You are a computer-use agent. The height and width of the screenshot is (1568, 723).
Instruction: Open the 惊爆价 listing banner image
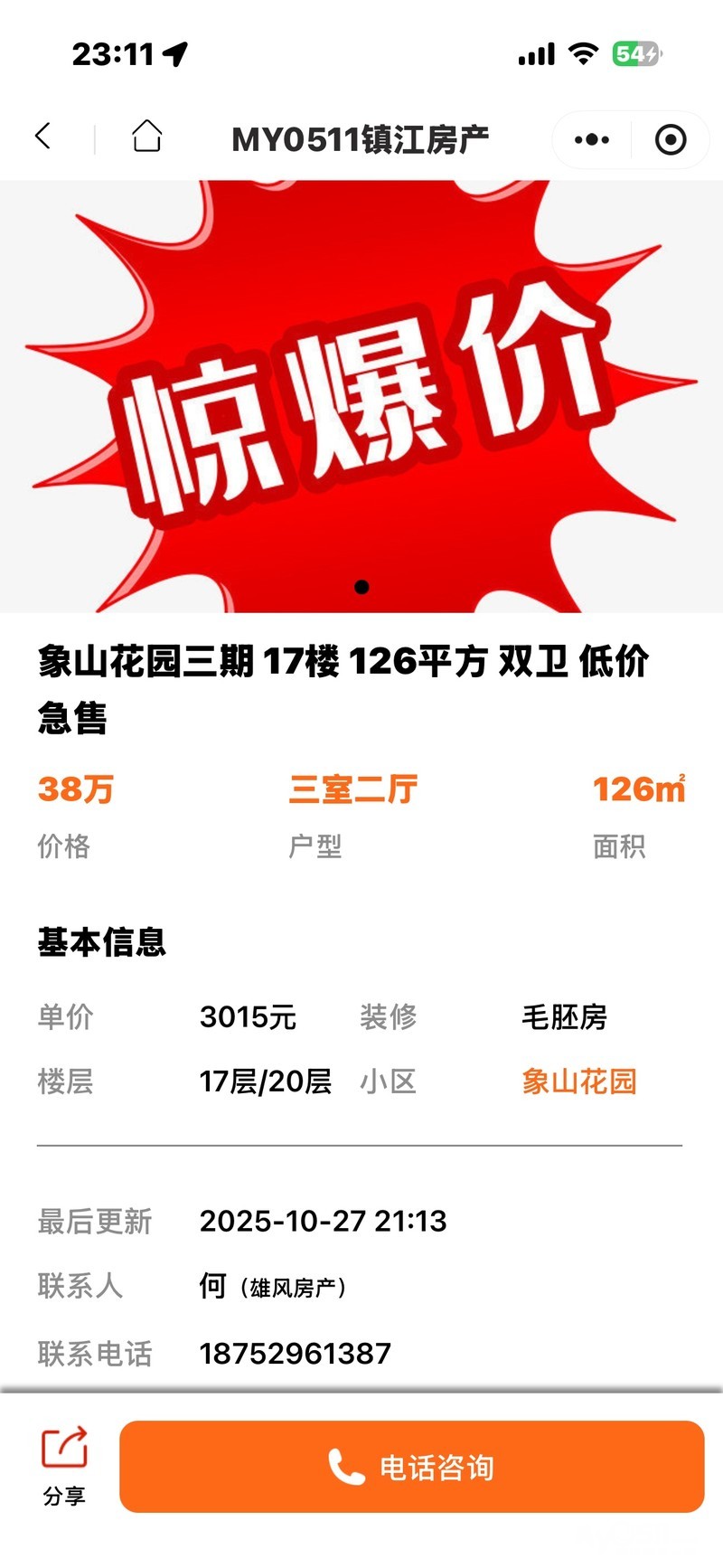[x=361, y=396]
